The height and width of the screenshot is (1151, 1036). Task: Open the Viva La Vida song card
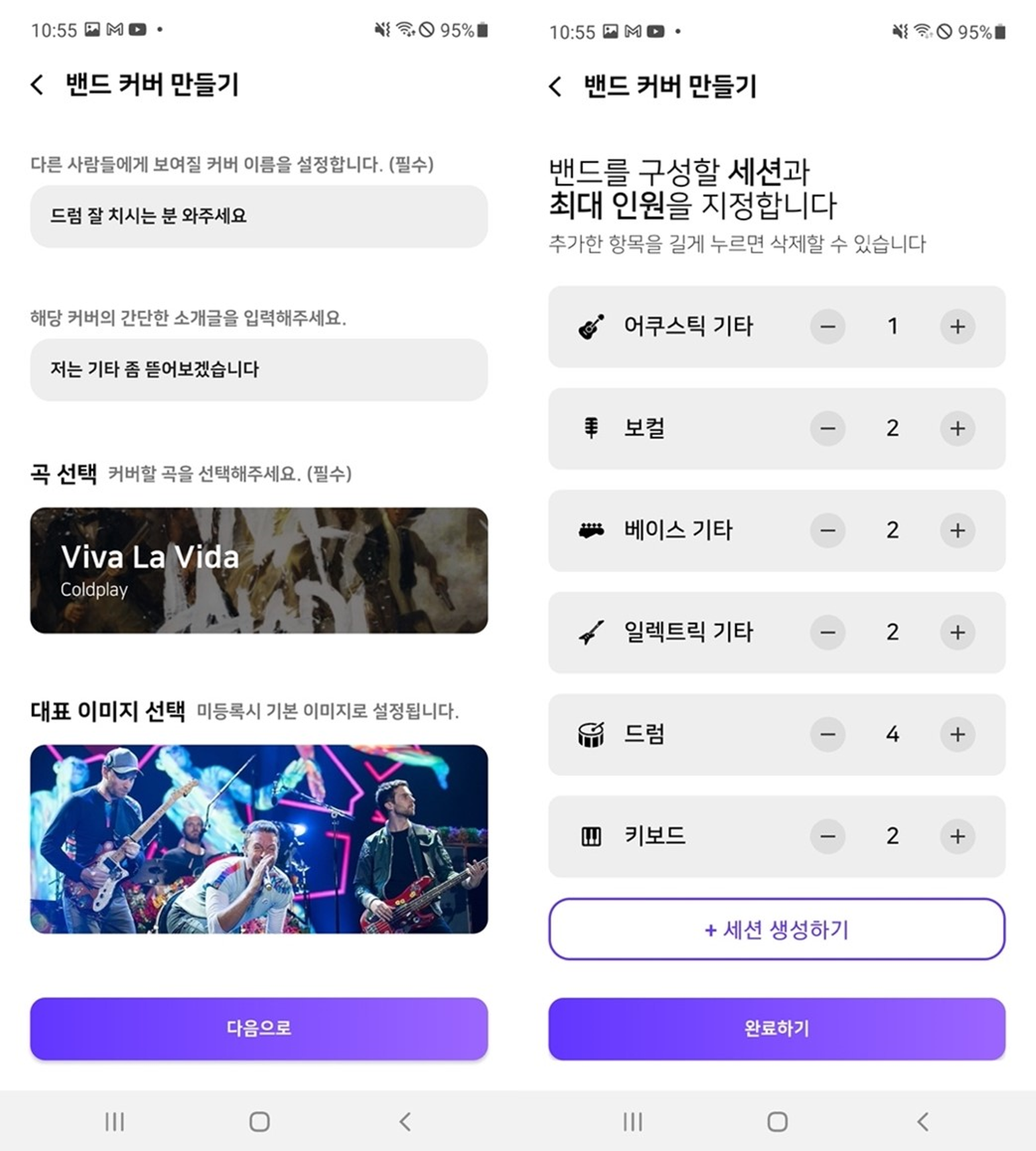pos(258,570)
